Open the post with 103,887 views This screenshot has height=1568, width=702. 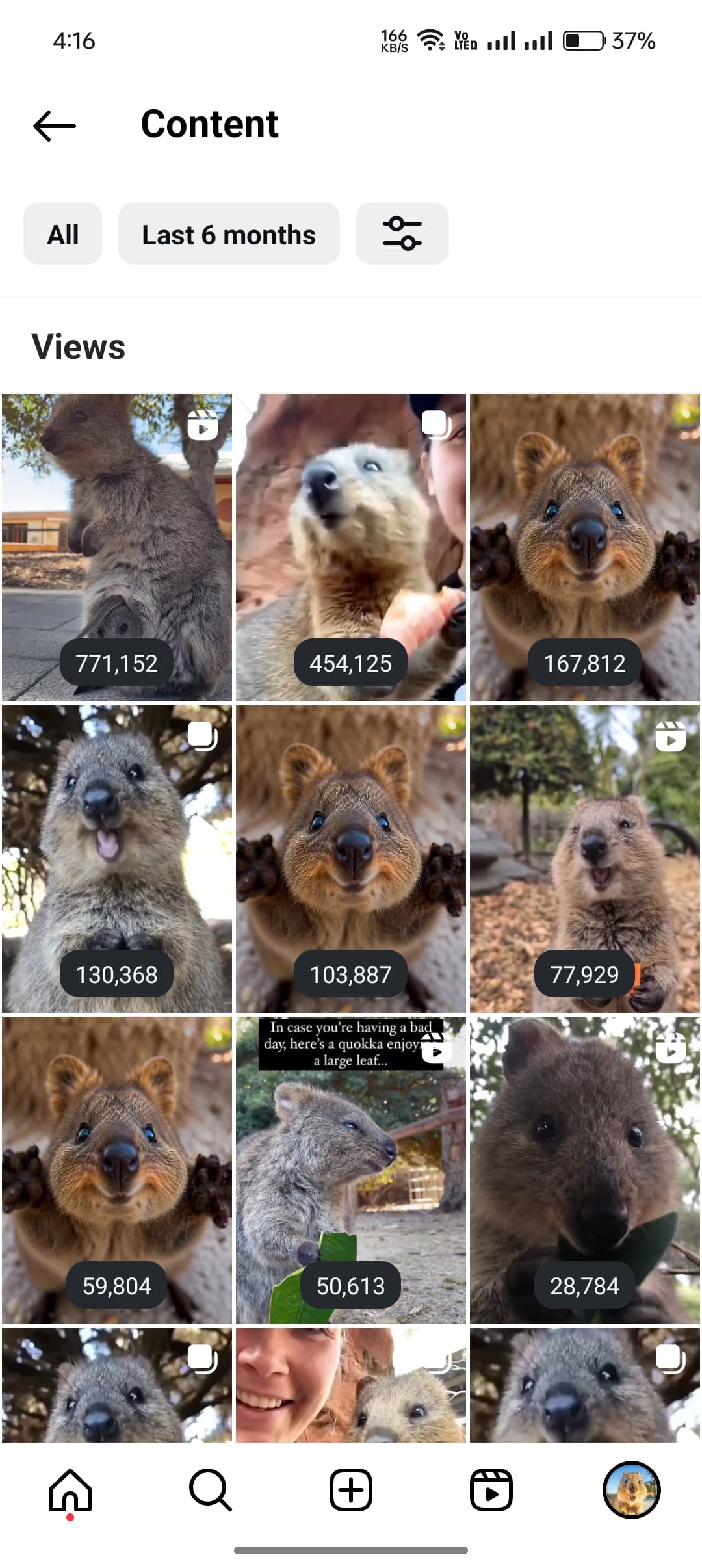pyautogui.click(x=351, y=859)
